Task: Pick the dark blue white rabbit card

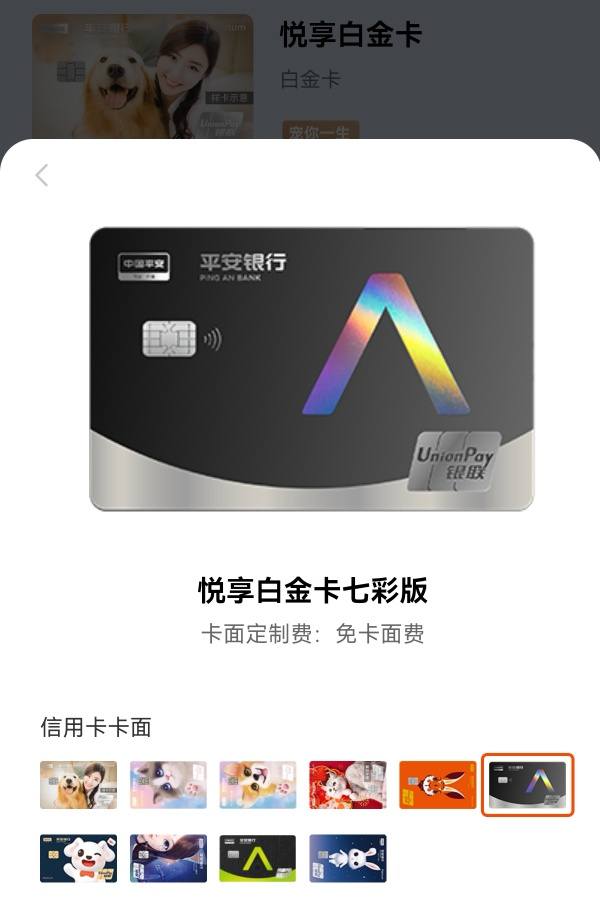Action: pyautogui.click(x=347, y=858)
